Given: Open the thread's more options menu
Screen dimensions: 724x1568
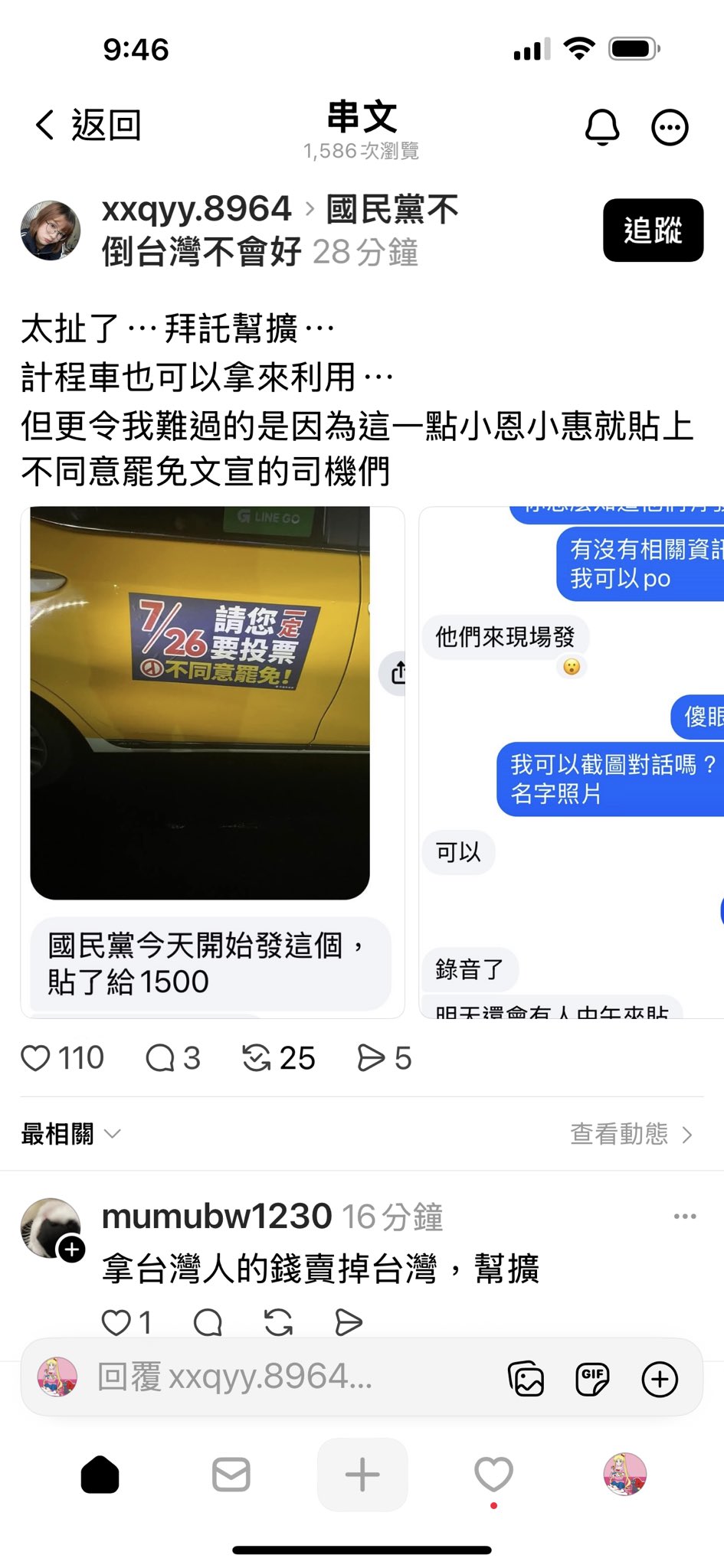Looking at the screenshot, I should click(670, 128).
